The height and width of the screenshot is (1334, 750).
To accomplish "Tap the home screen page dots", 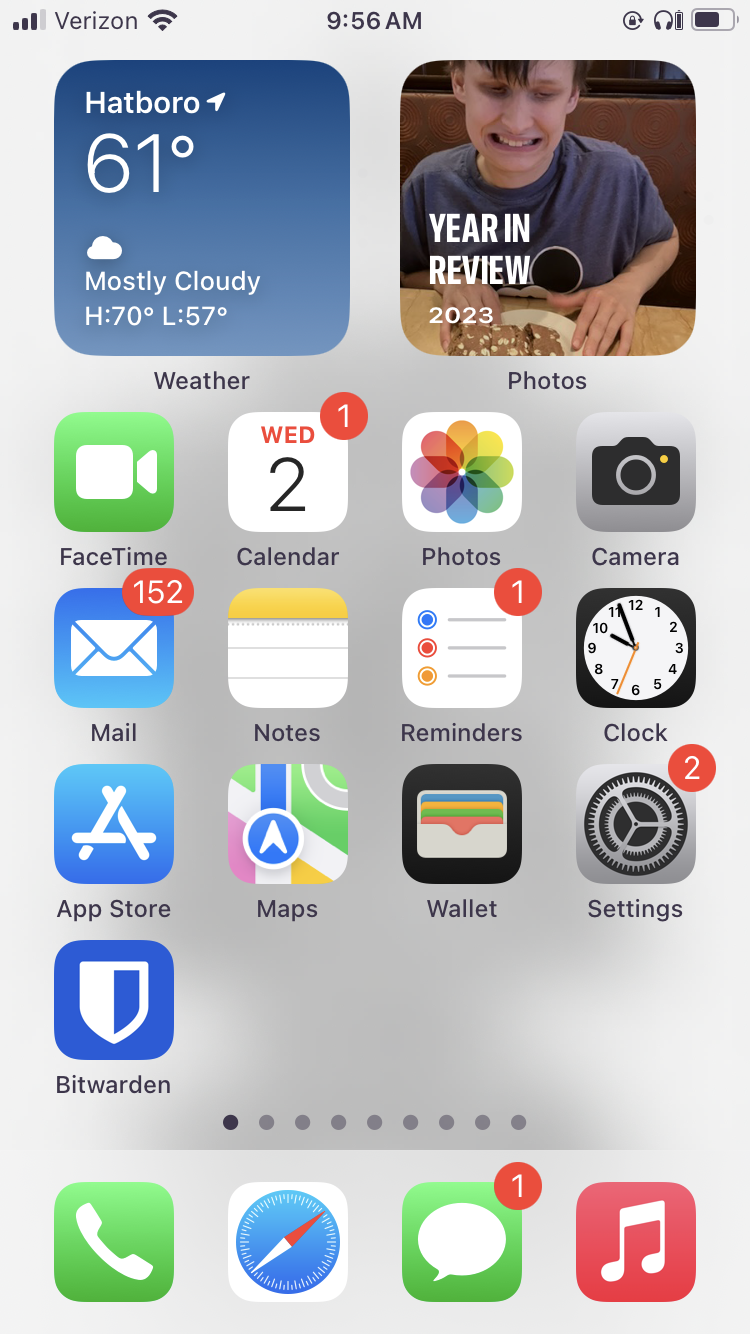I will point(374,1122).
